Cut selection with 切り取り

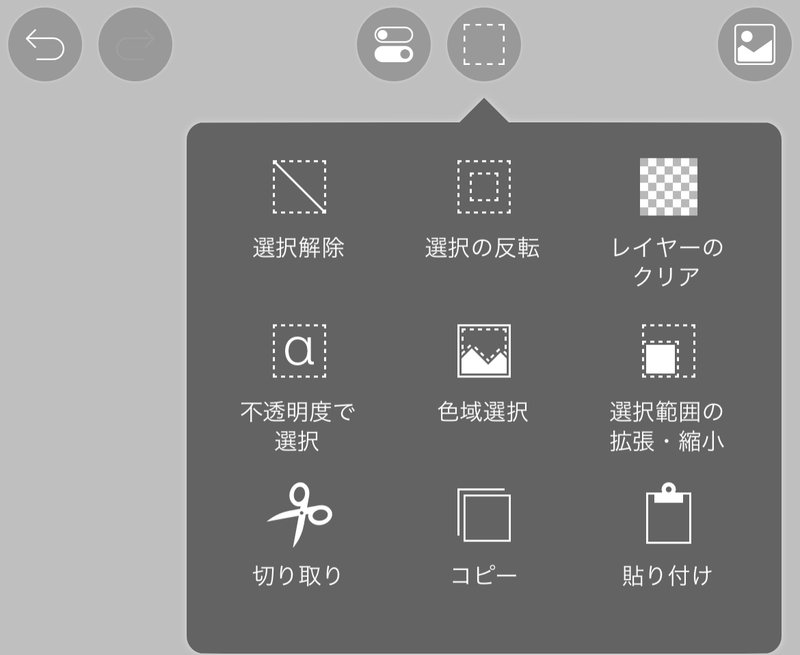click(x=299, y=535)
